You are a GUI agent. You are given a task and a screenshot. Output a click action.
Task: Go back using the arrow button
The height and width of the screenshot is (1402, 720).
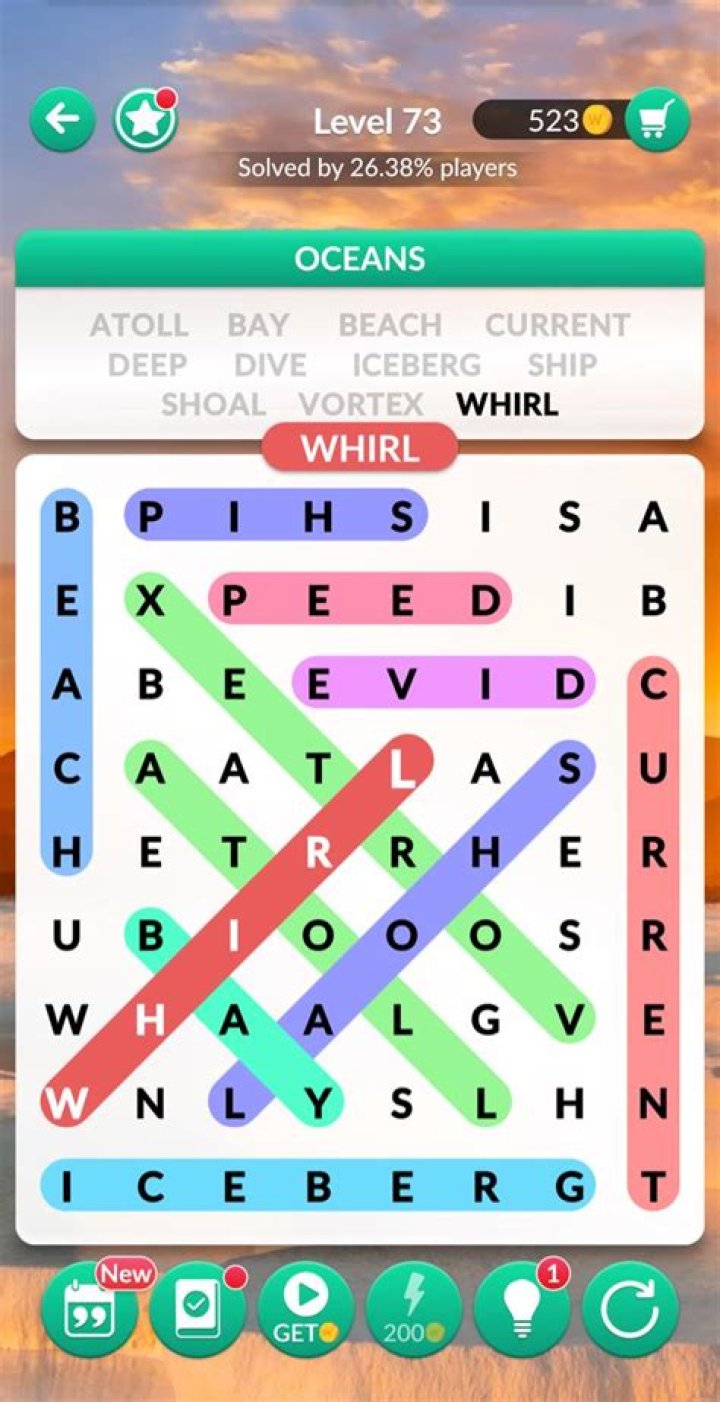(x=62, y=120)
